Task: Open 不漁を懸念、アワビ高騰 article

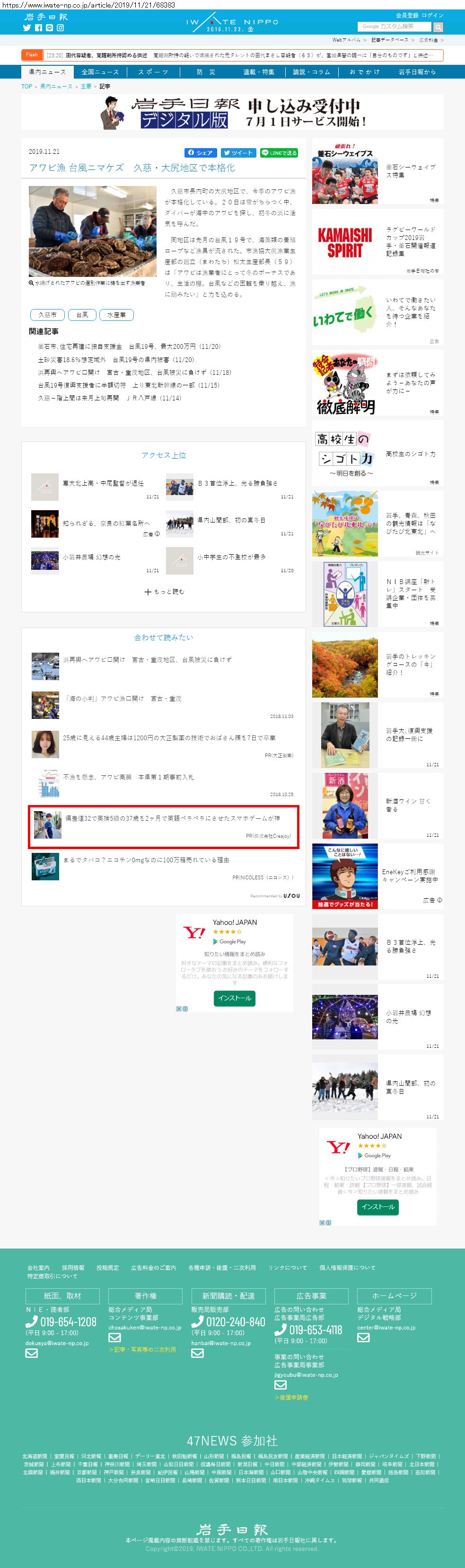Action: 129,777
